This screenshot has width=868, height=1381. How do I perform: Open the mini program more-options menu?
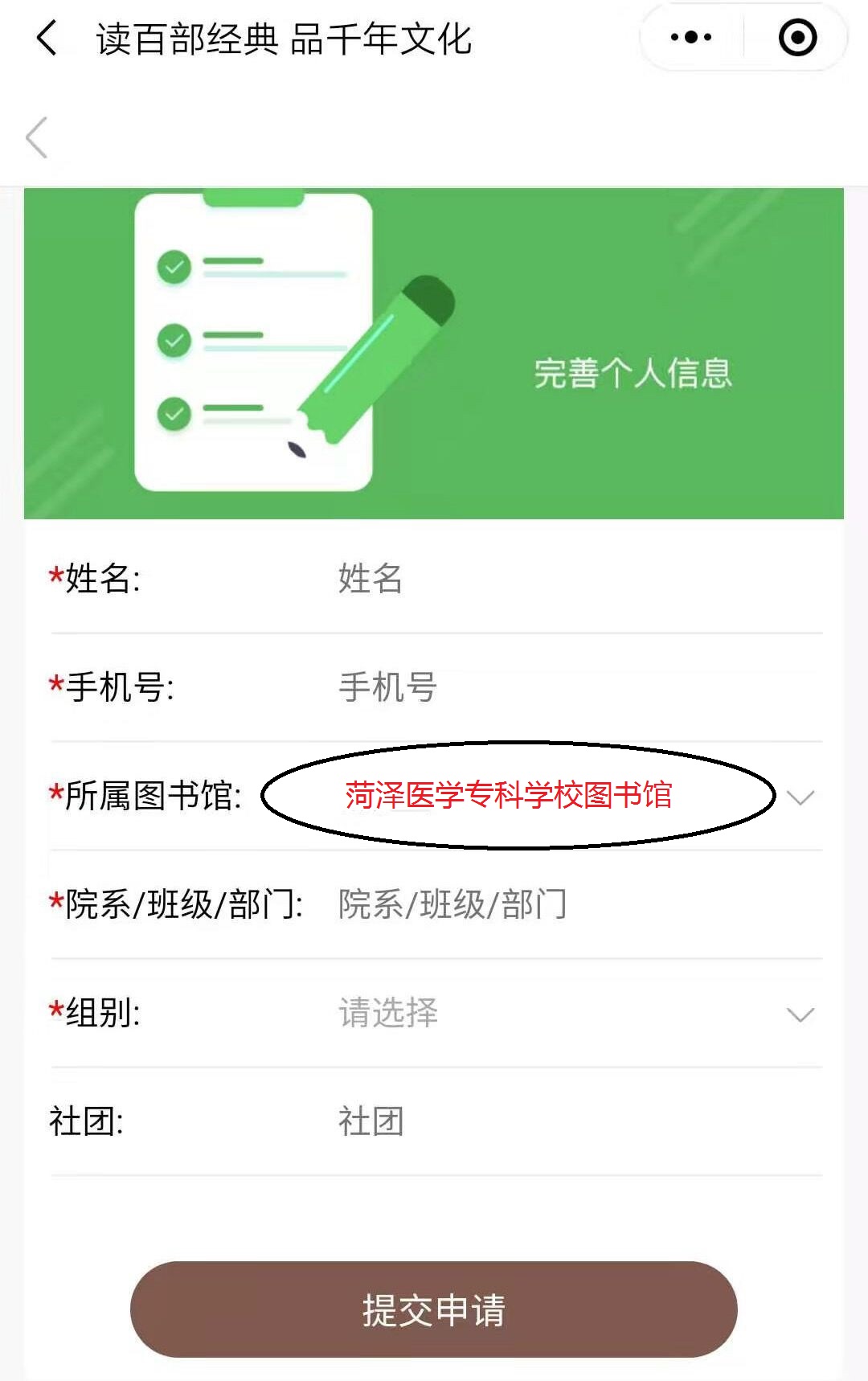pos(690,38)
